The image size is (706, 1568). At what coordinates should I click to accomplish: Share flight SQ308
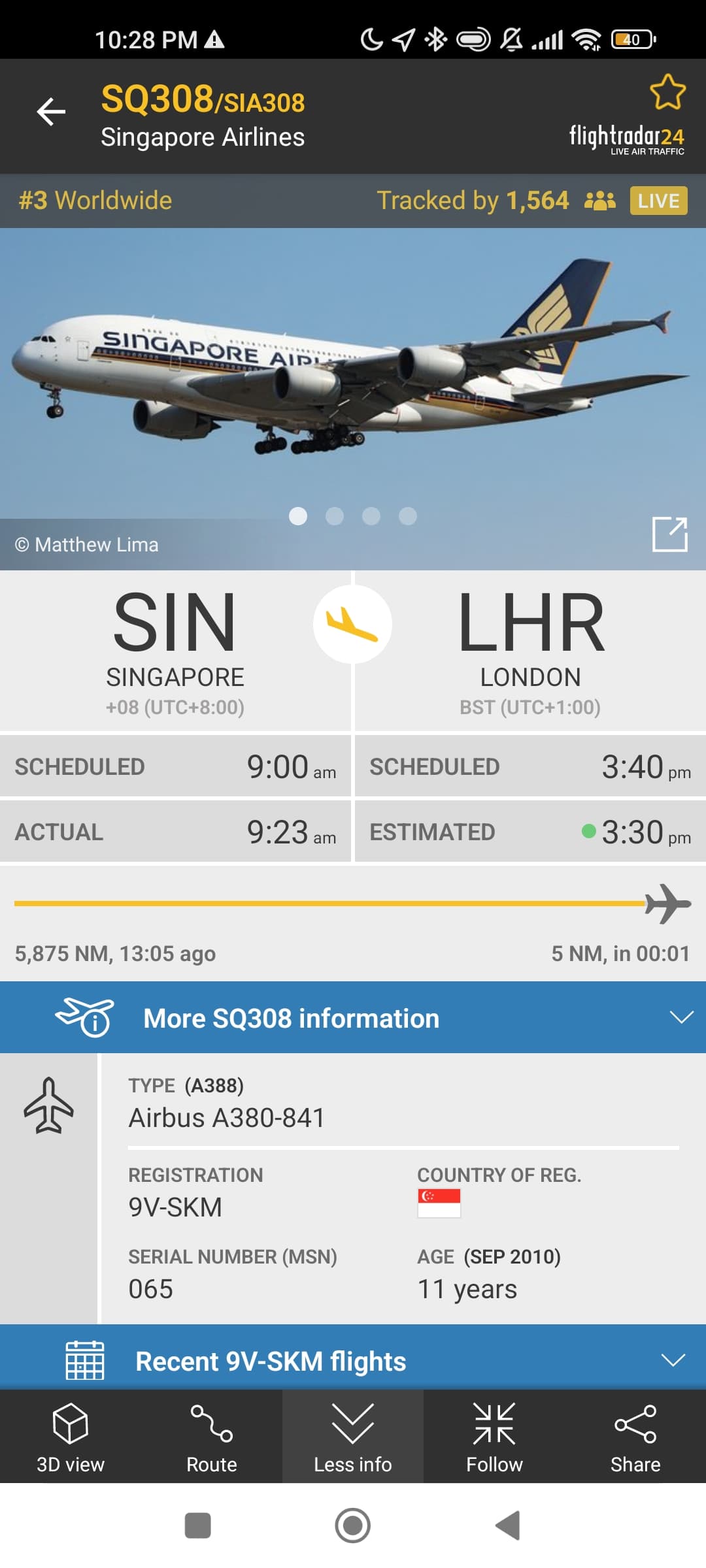[635, 1437]
